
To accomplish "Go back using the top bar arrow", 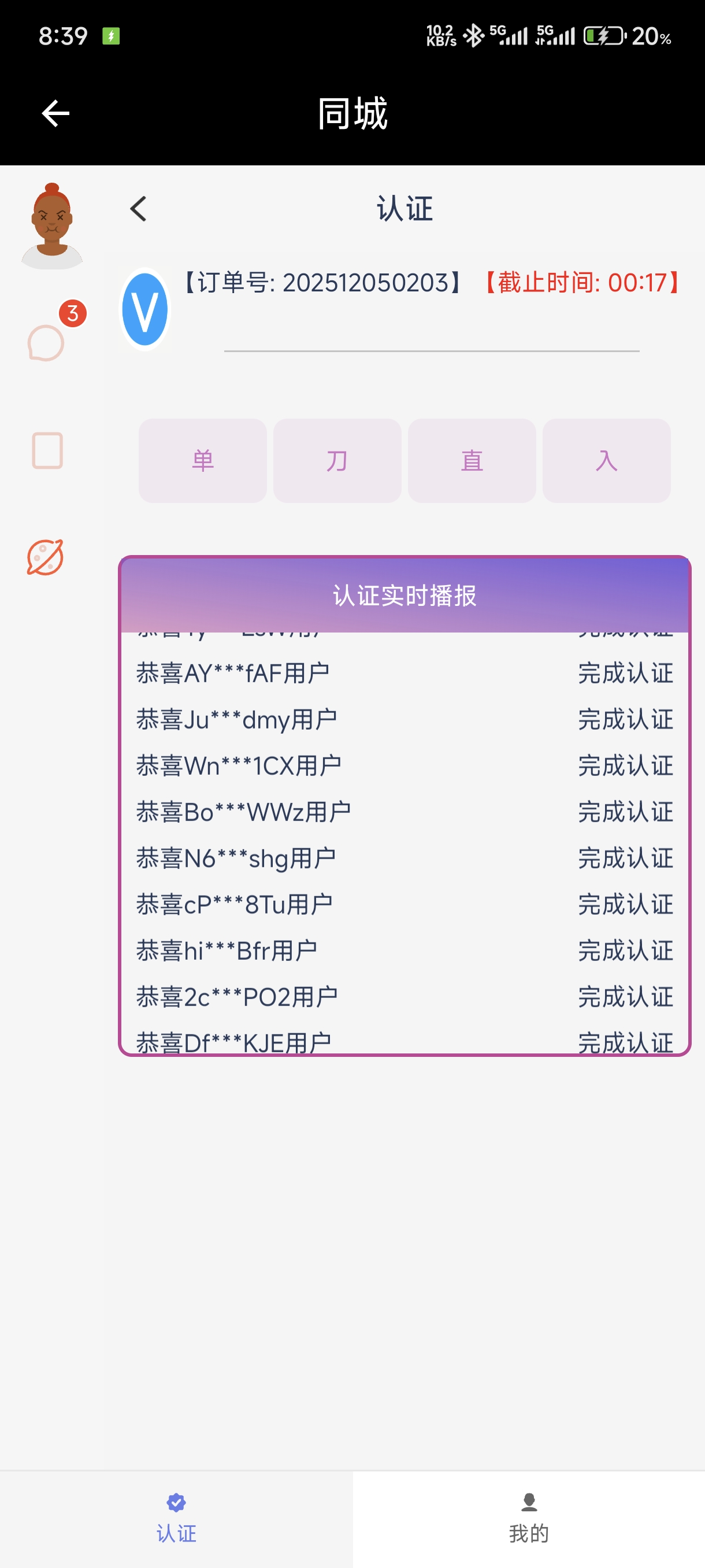I will [55, 114].
